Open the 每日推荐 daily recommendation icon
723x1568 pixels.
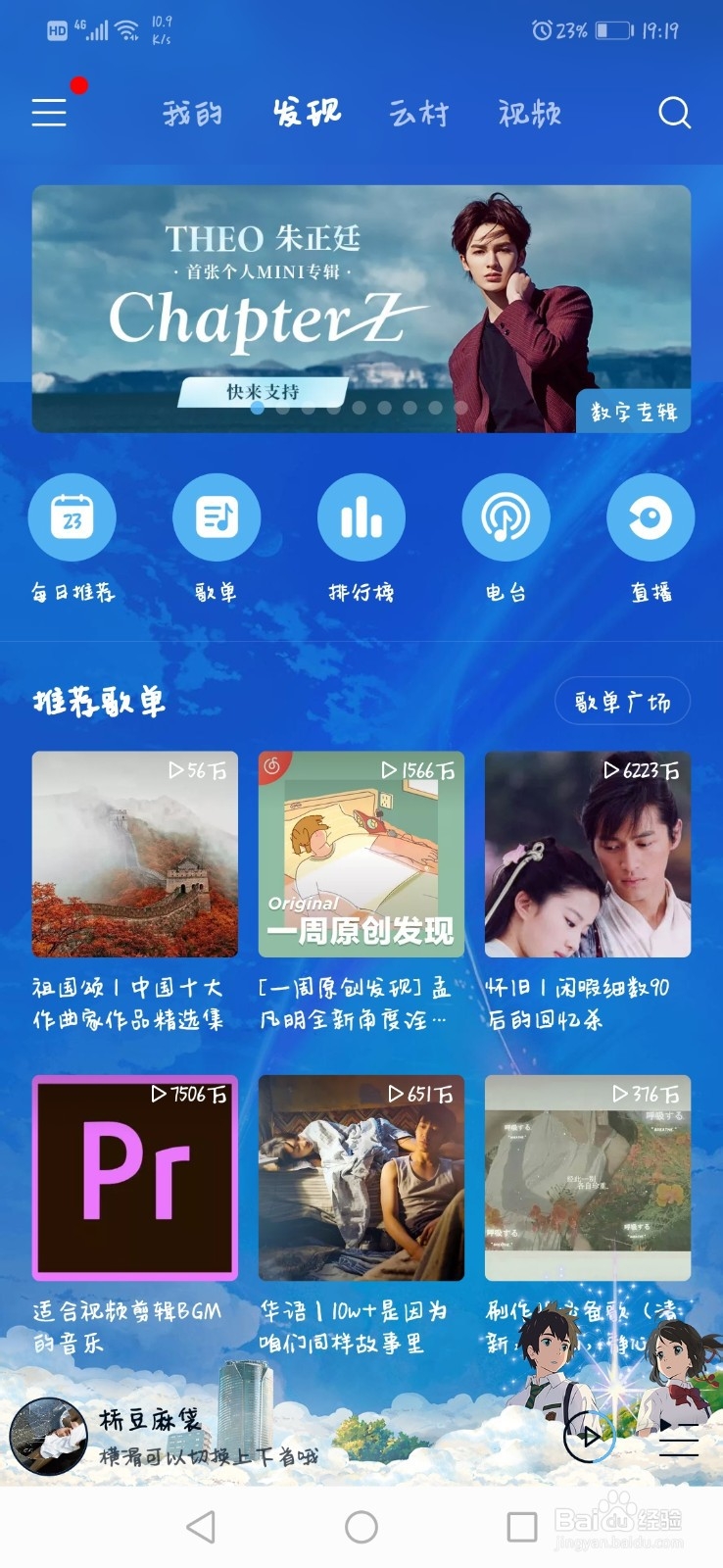[x=72, y=517]
